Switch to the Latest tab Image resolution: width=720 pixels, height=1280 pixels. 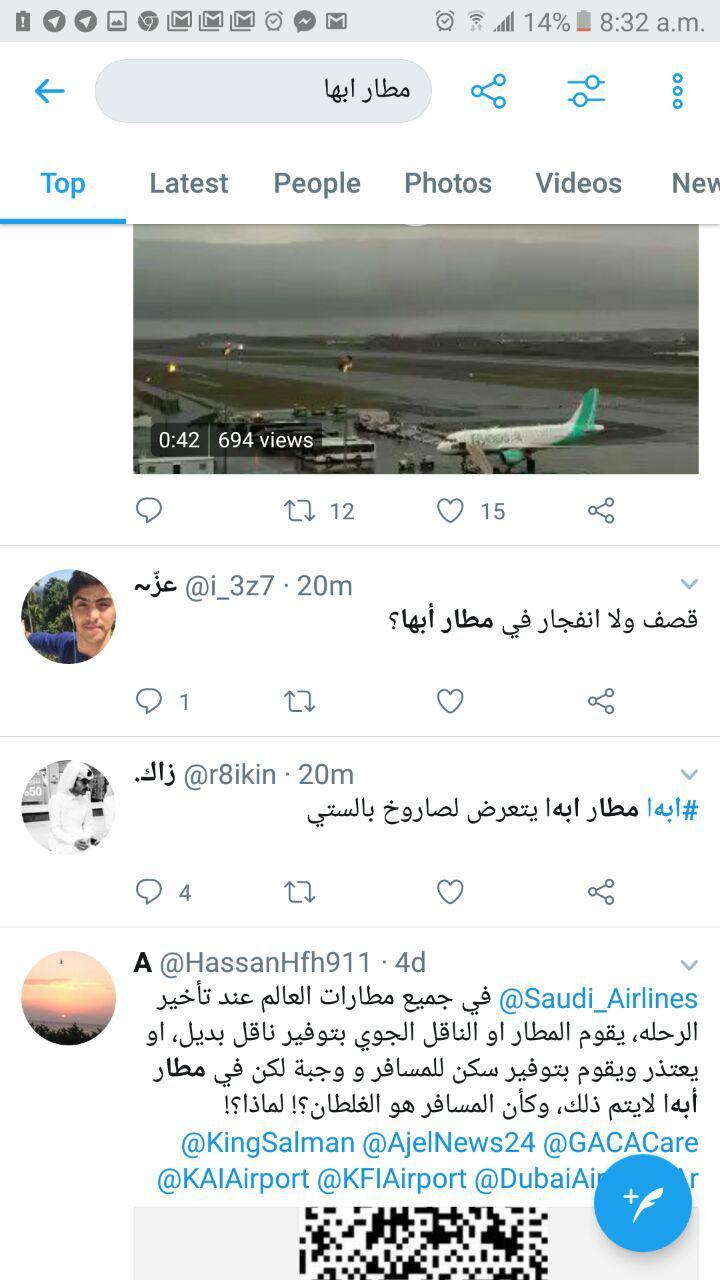tap(189, 183)
